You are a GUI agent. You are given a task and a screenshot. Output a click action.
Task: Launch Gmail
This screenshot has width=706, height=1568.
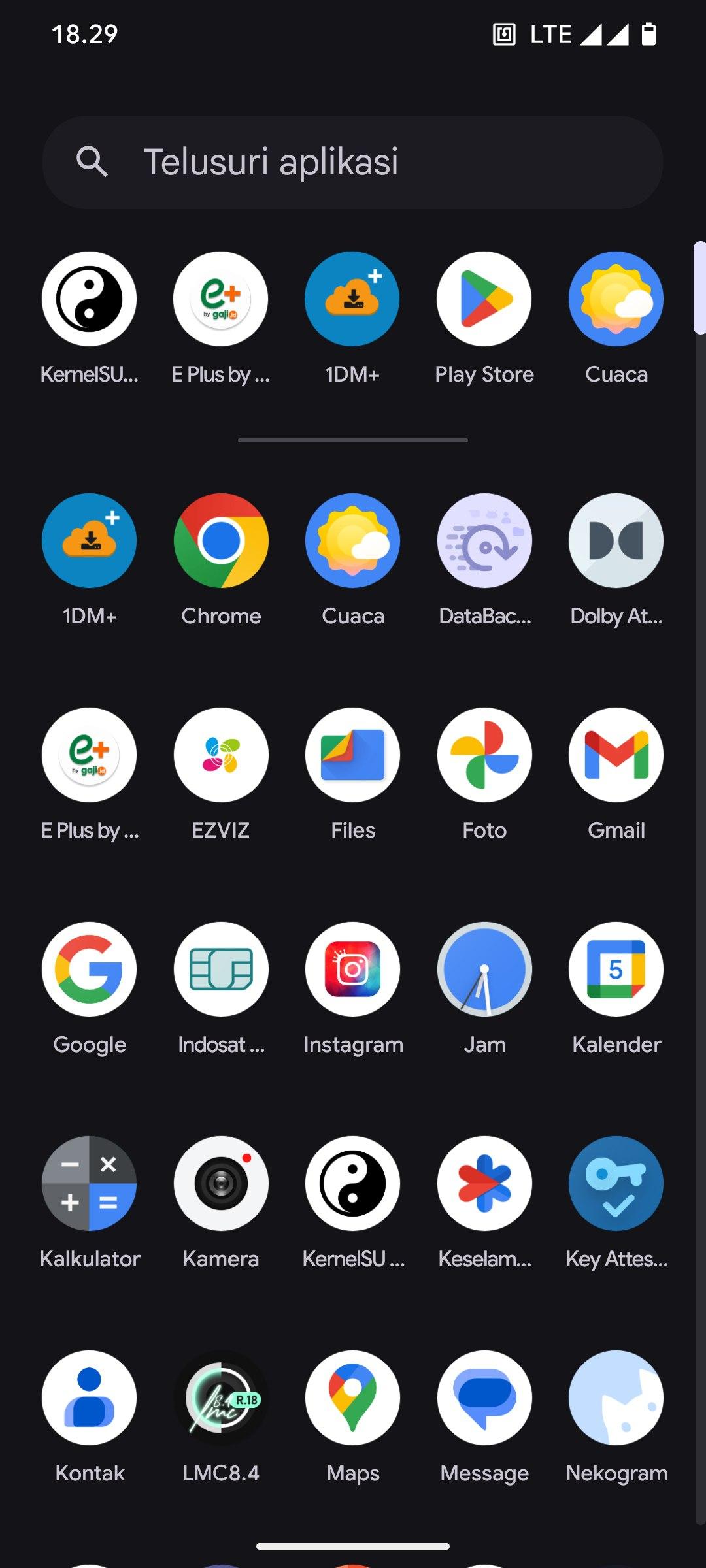[x=616, y=755]
